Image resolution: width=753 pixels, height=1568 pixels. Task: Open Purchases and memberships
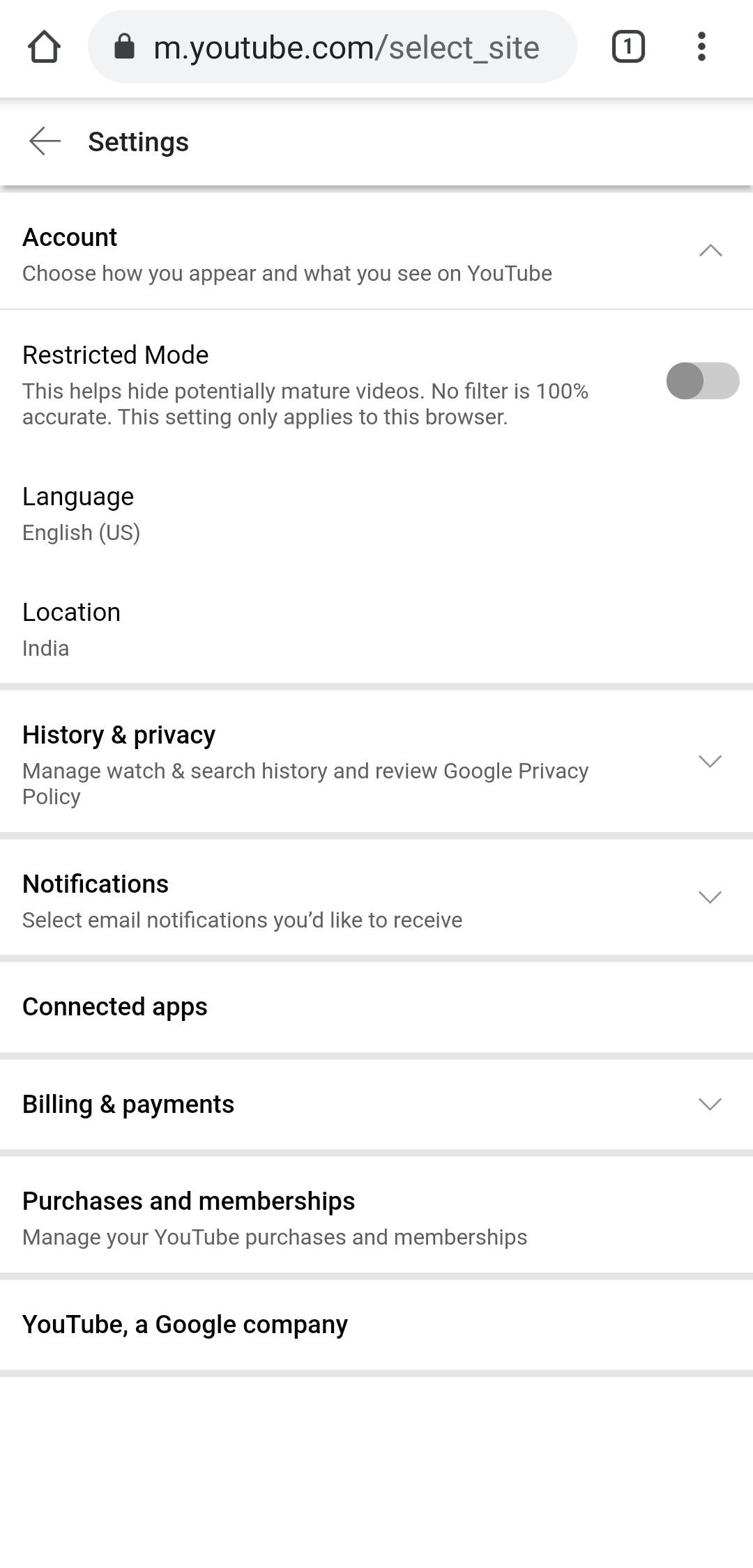[x=376, y=1215]
